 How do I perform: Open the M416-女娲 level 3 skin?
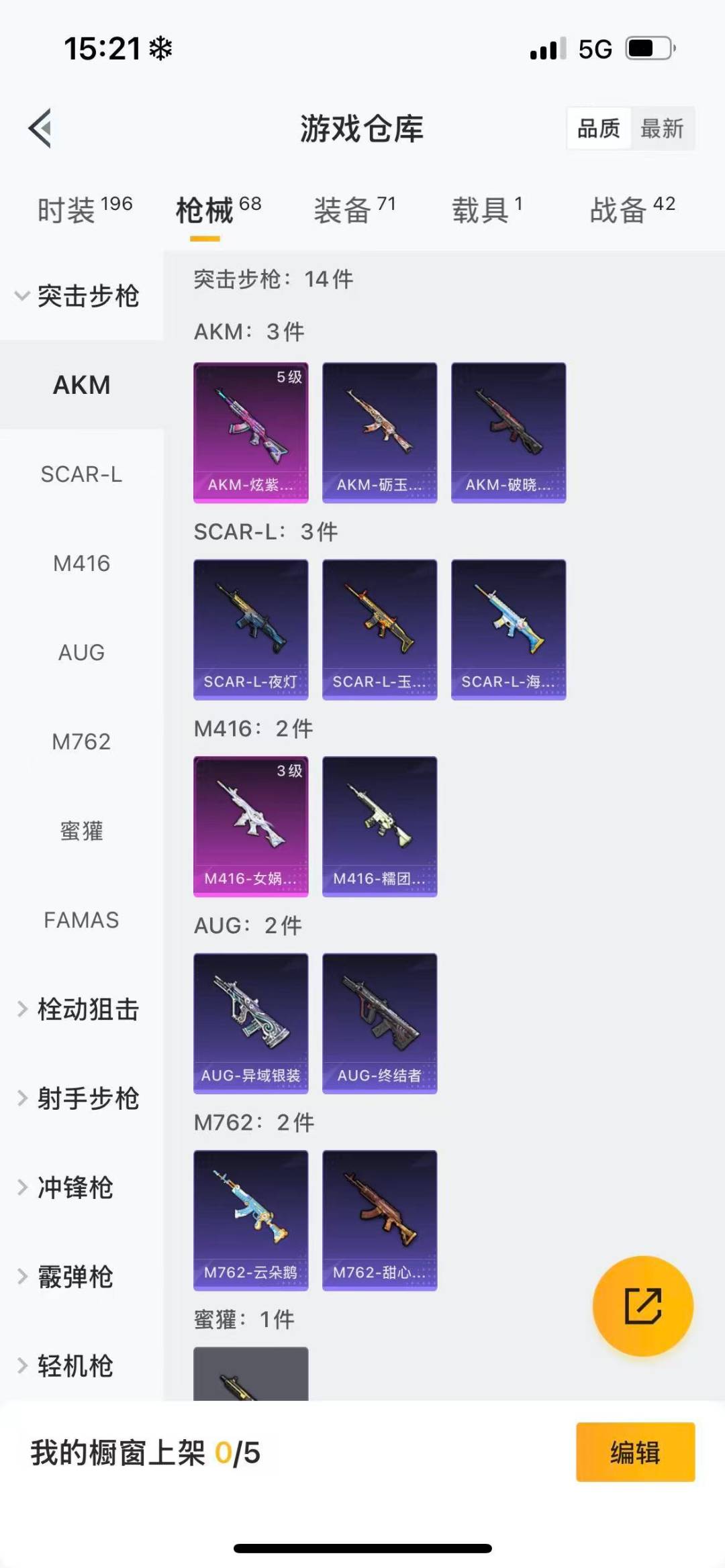pos(250,827)
